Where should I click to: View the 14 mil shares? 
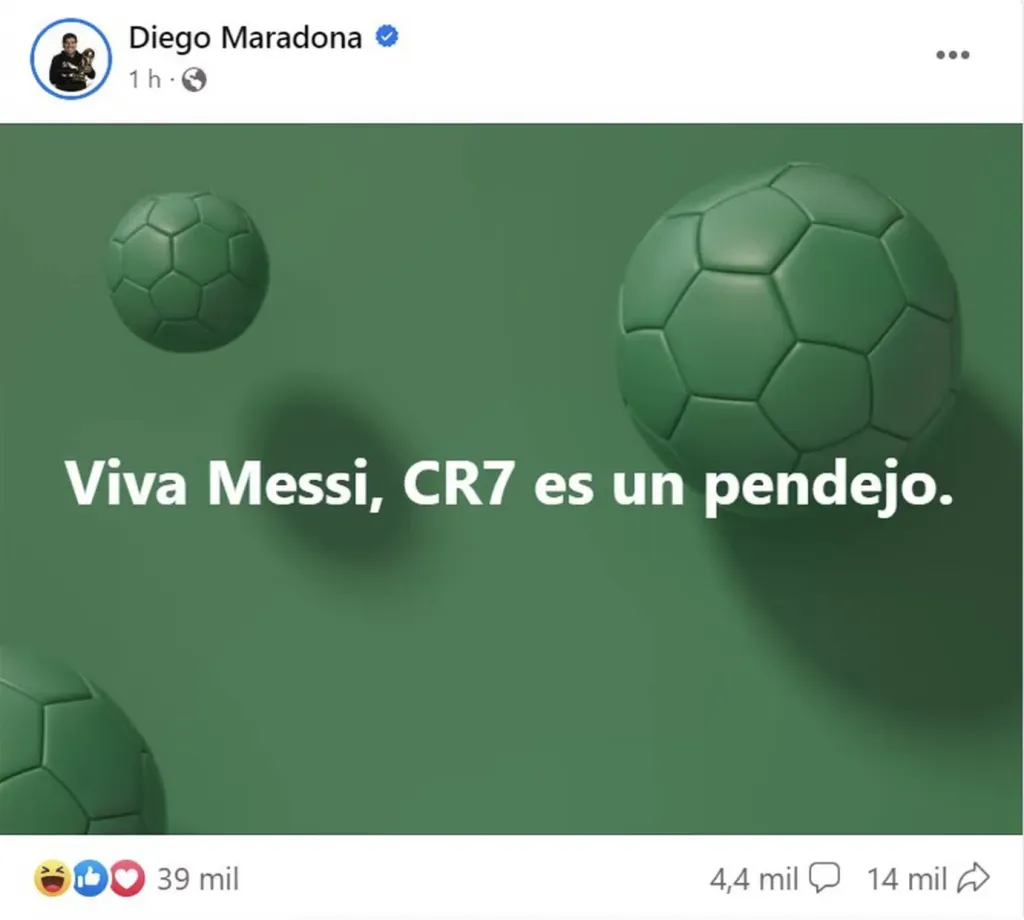click(x=927, y=879)
